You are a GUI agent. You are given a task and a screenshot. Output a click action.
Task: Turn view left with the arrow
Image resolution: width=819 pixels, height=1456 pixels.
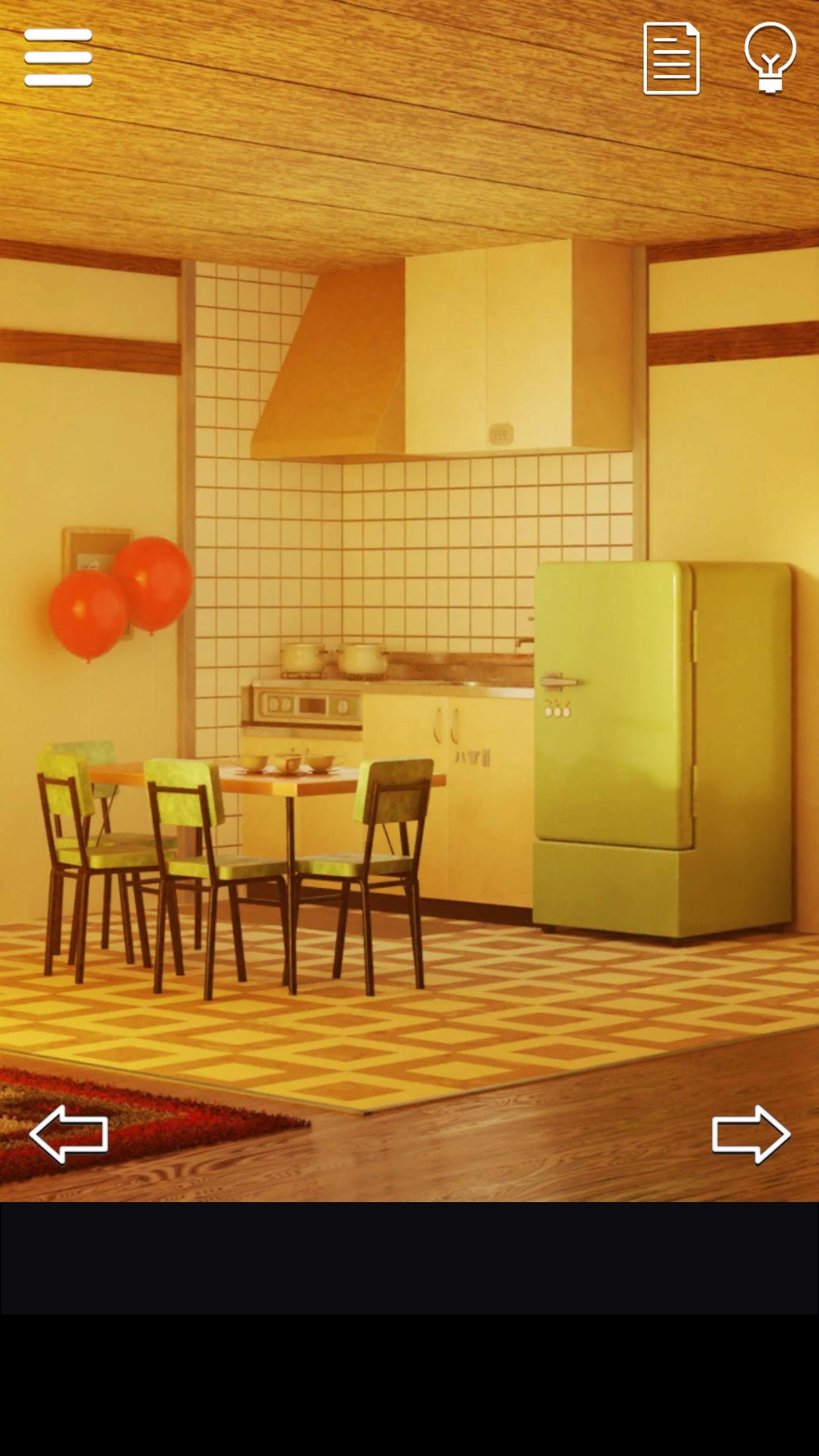[x=68, y=1134]
